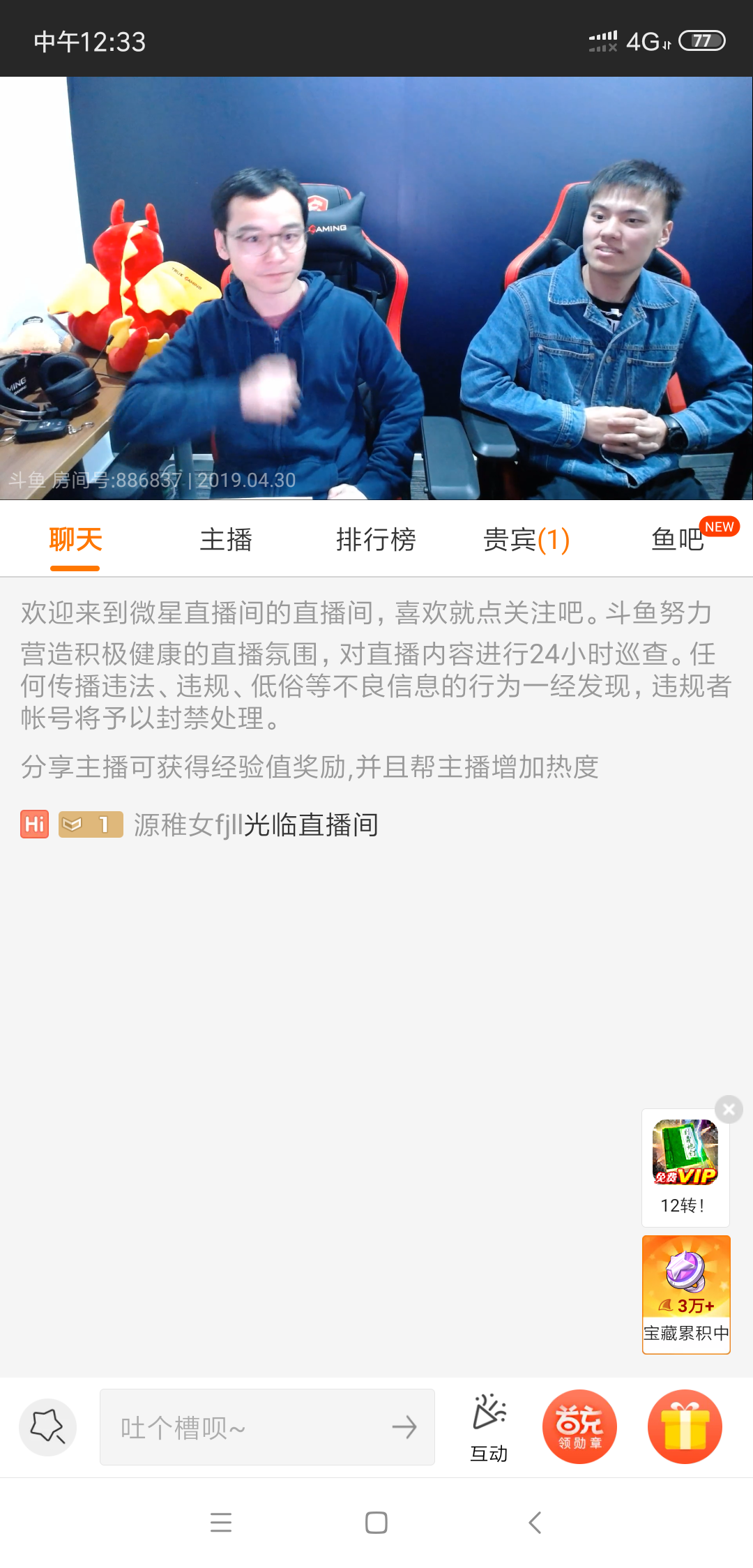Tap the system home button
The width and height of the screenshot is (753, 1568).
coord(376,1523)
